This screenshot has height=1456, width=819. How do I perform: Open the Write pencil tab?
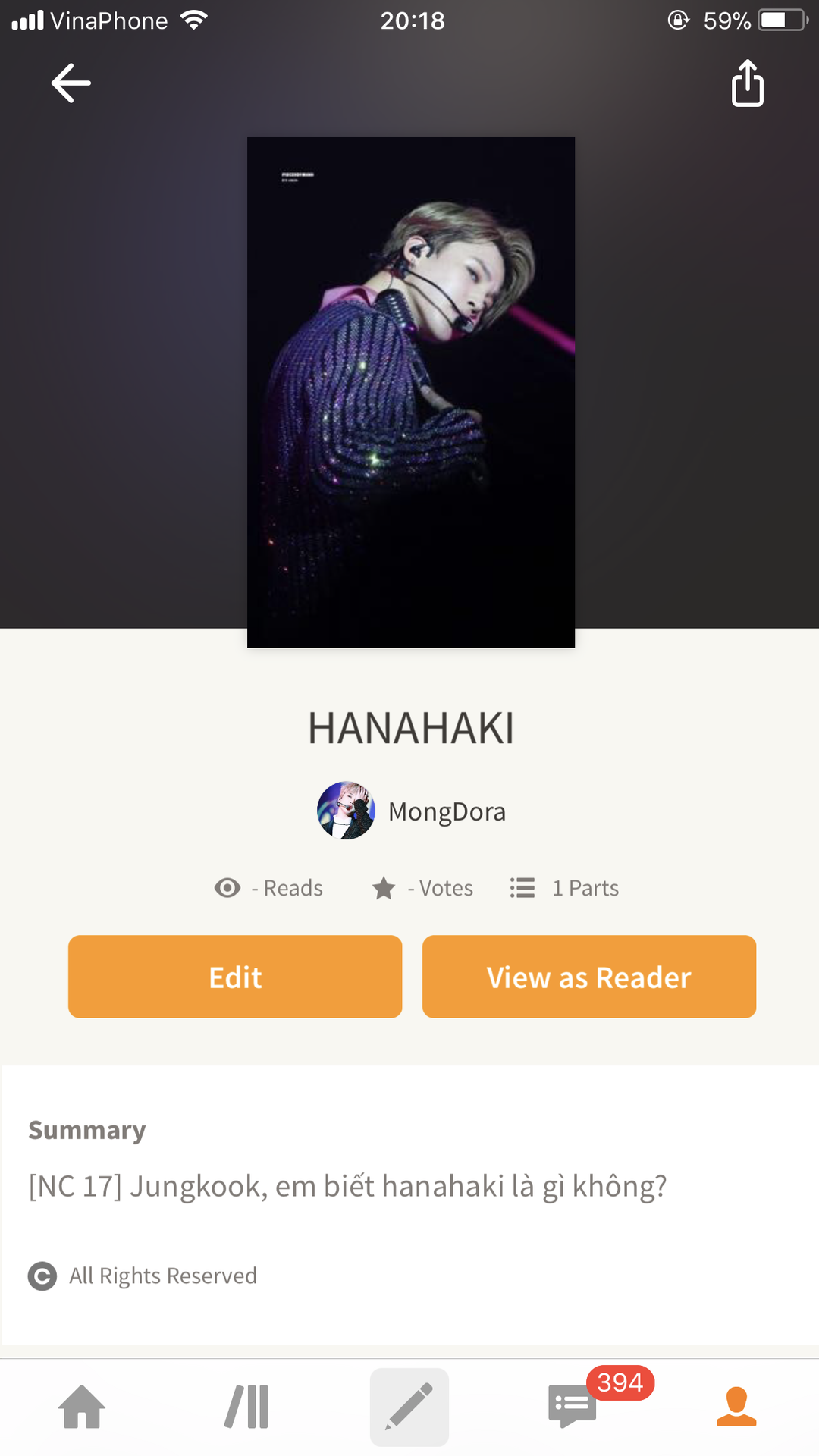click(409, 1407)
